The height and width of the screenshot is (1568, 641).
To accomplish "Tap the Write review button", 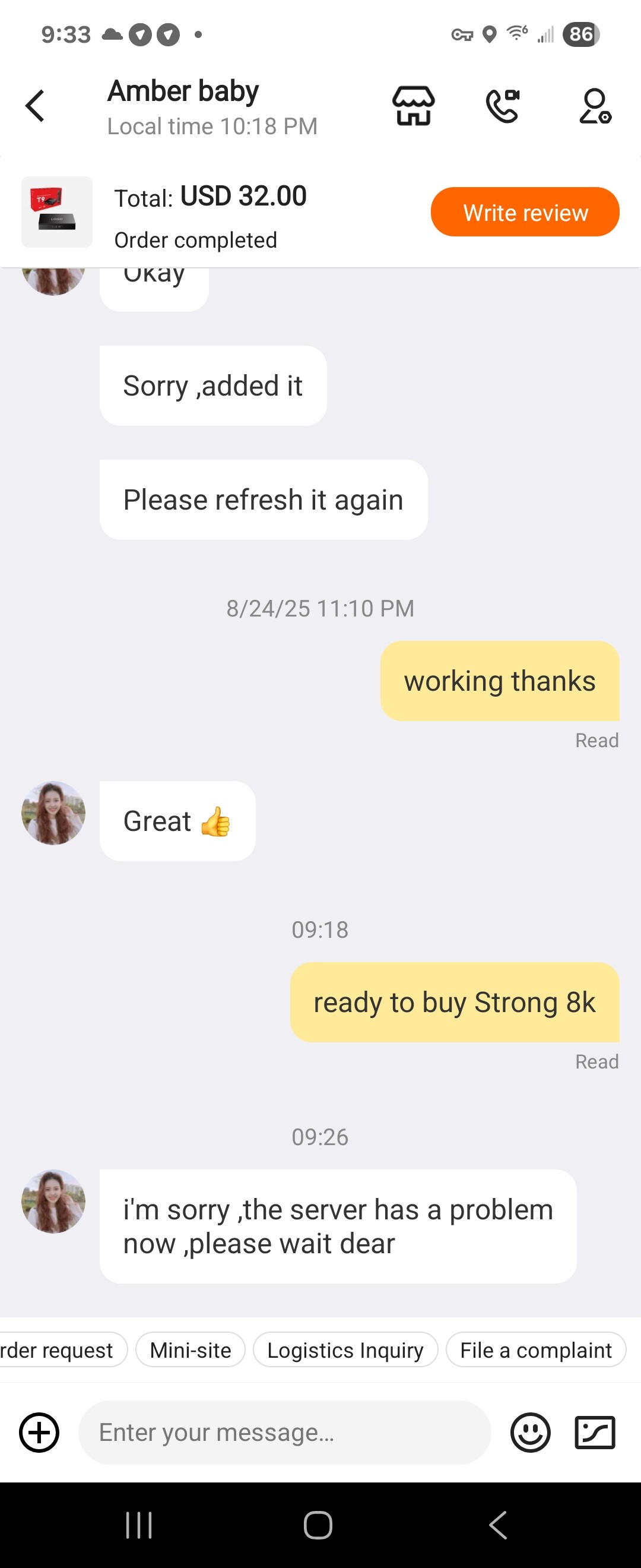I will pyautogui.click(x=525, y=212).
